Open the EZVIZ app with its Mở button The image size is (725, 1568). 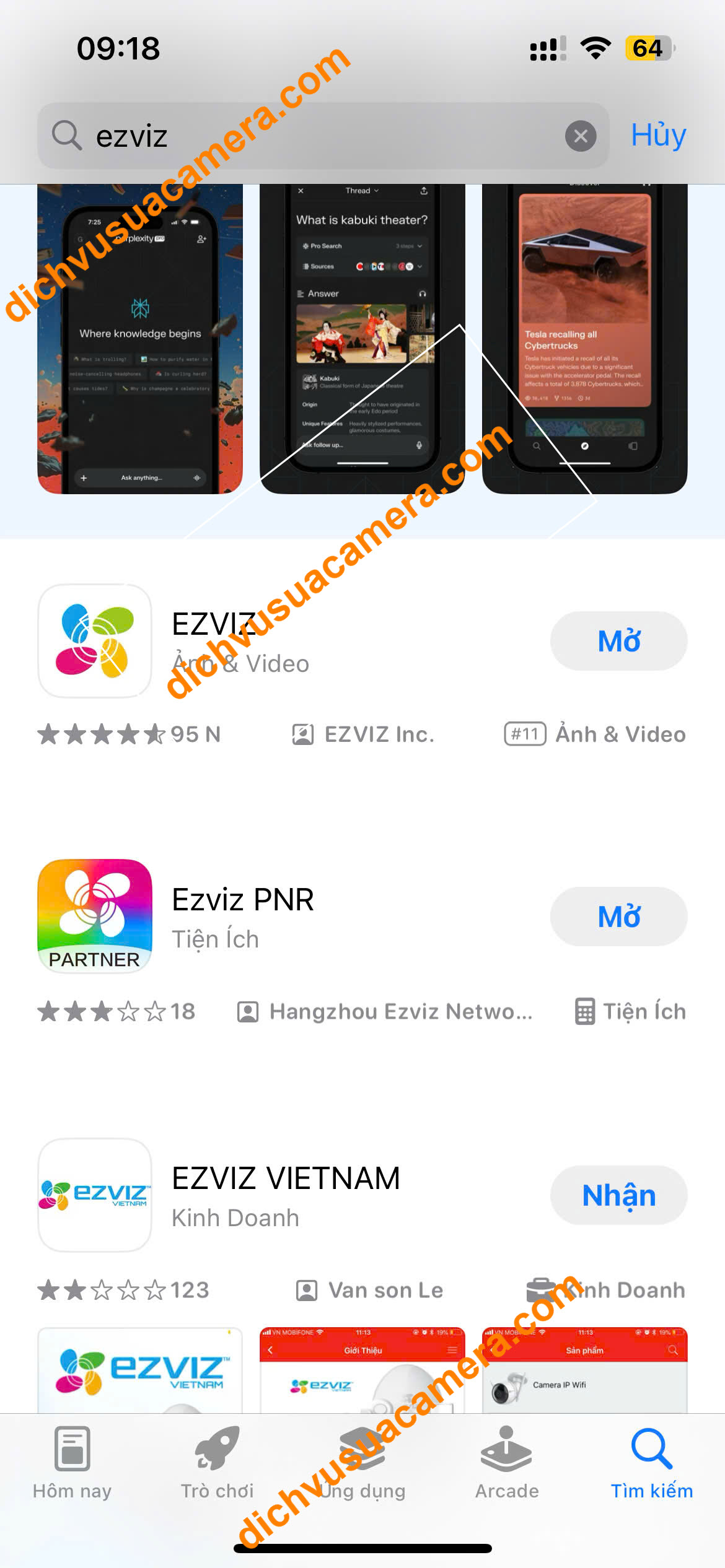[618, 641]
